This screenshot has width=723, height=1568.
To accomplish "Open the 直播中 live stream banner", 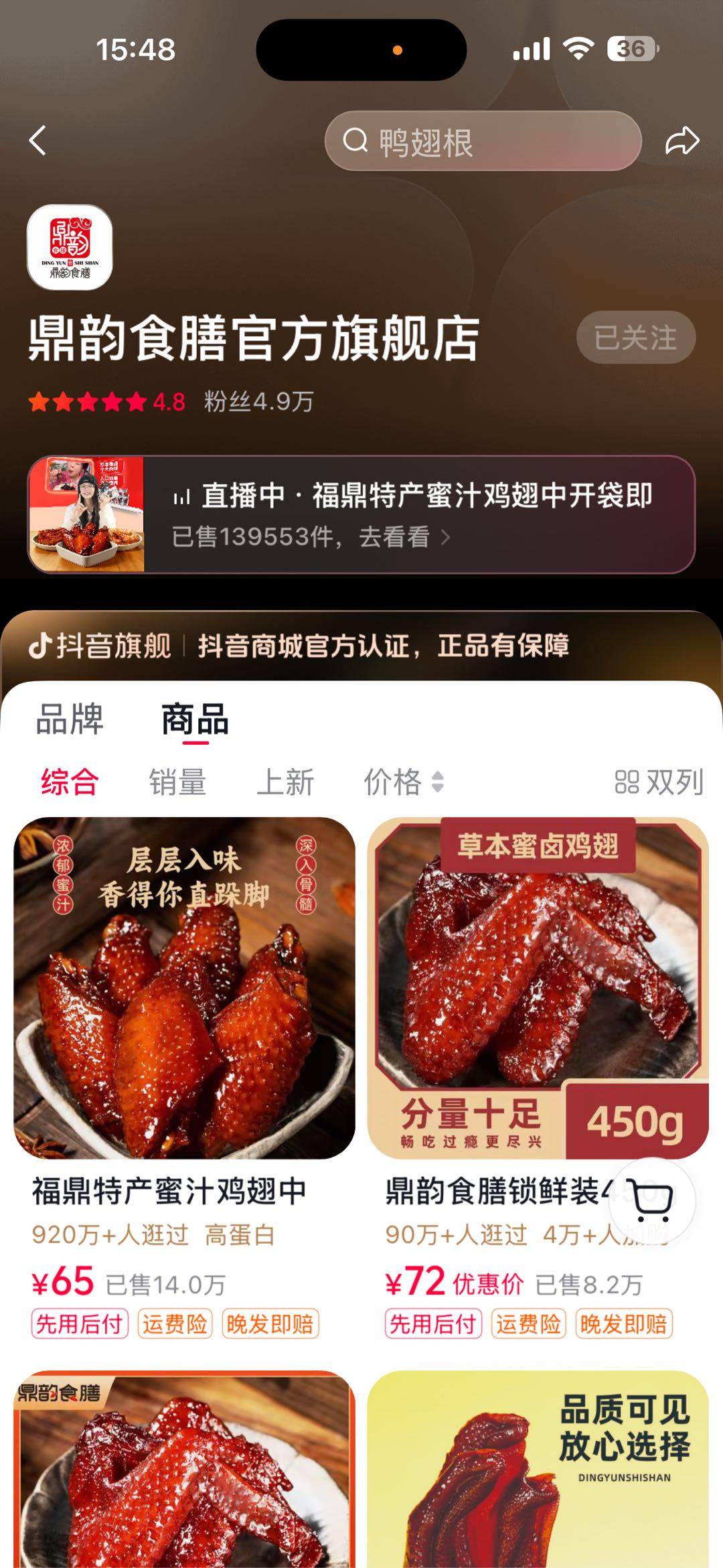I will click(361, 514).
